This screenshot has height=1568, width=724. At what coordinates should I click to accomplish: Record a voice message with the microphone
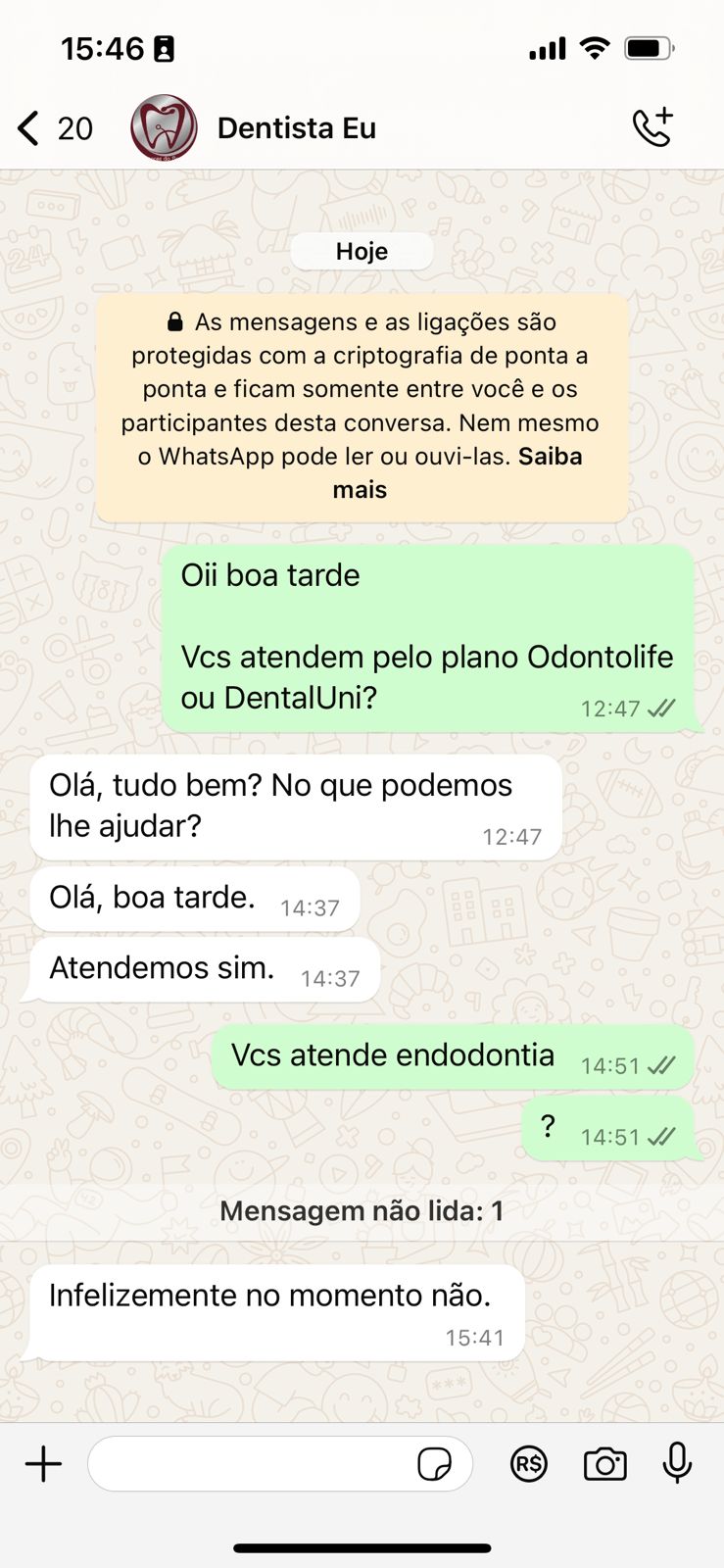677,1464
